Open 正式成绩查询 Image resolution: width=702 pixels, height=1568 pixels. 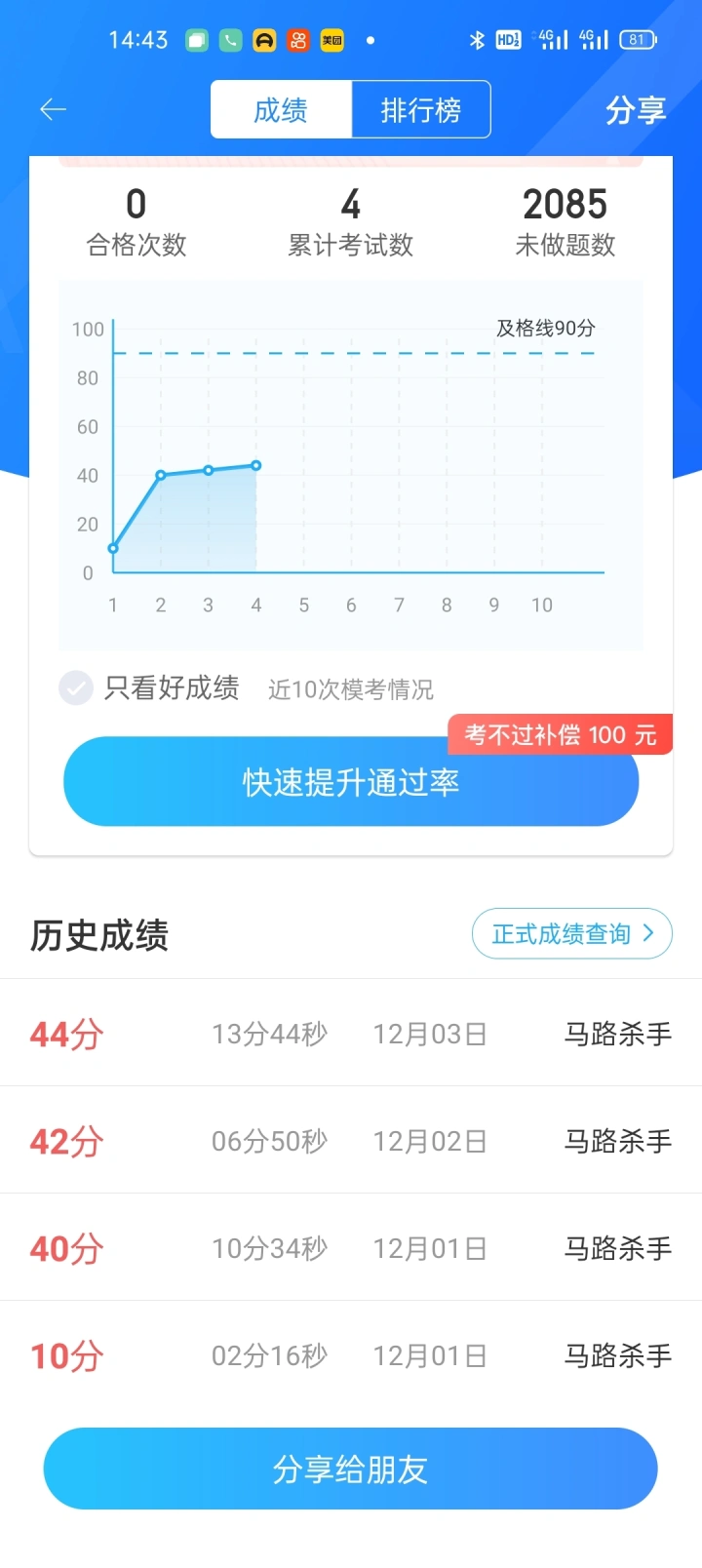point(572,934)
